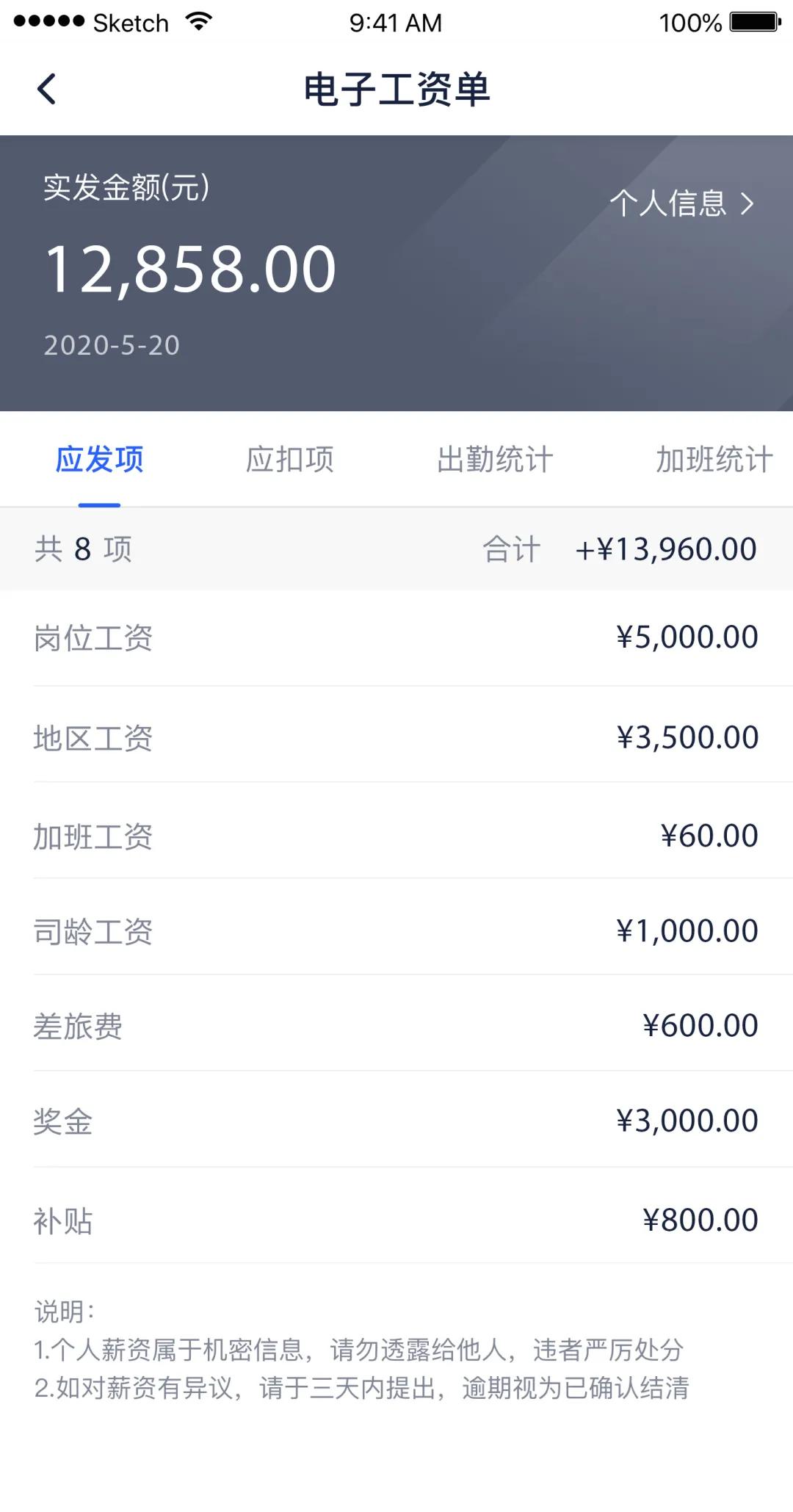Screen dimensions: 793x1512
Task: Tap the 100% battery percentage text
Action: [x=690, y=22]
